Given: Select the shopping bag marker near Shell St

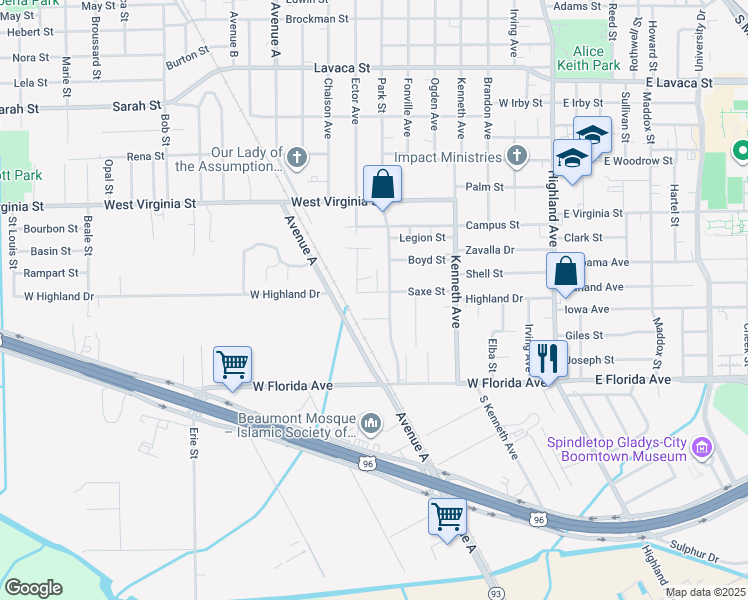Looking at the screenshot, I should point(565,273).
